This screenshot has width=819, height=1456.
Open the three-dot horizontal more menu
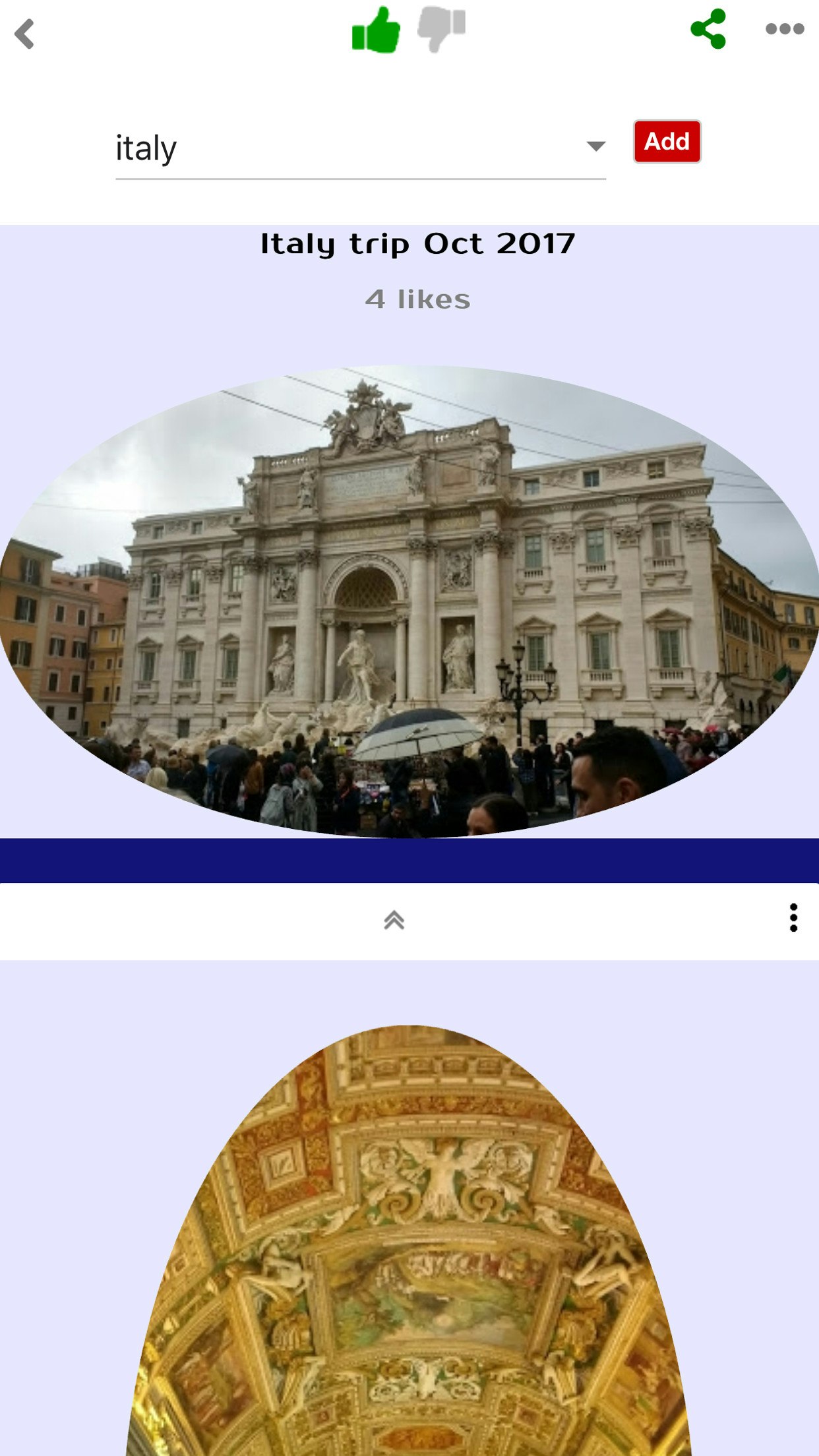(x=785, y=29)
